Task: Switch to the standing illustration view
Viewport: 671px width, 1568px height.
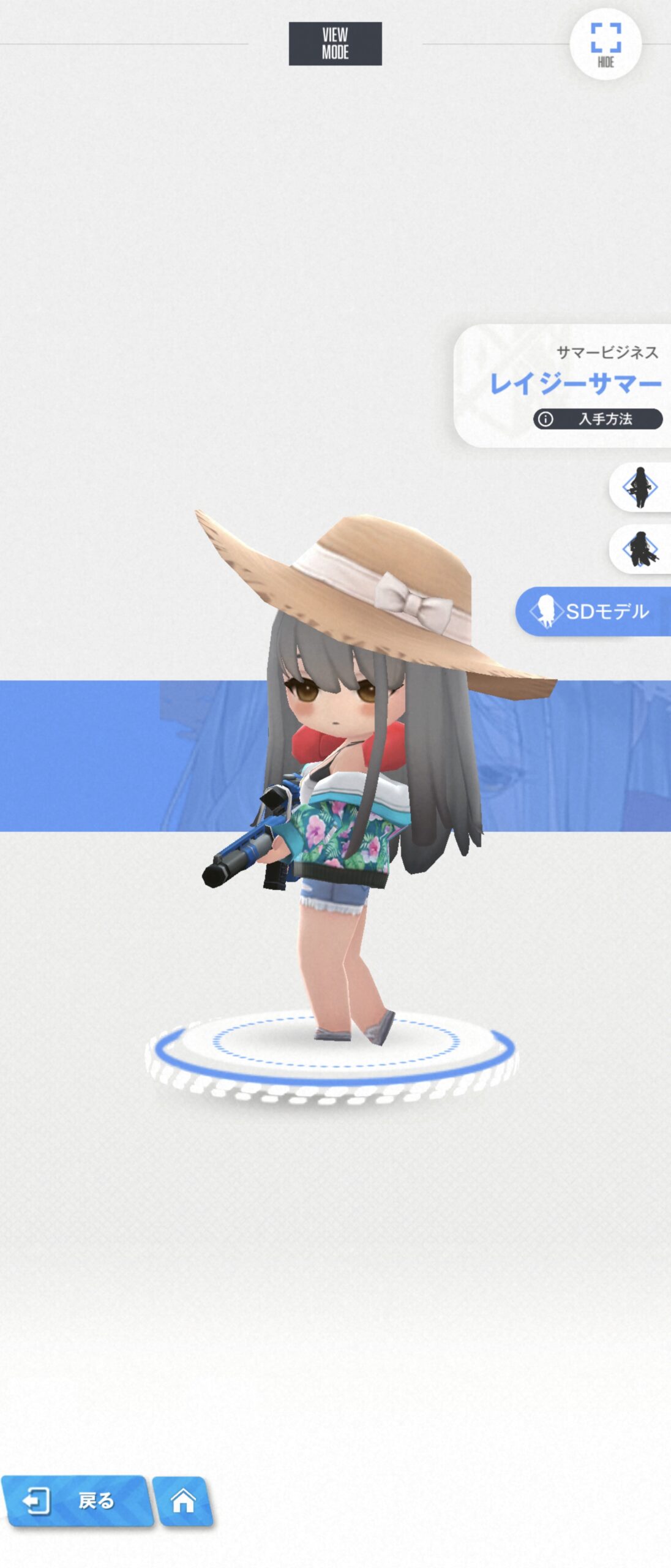Action: click(640, 488)
